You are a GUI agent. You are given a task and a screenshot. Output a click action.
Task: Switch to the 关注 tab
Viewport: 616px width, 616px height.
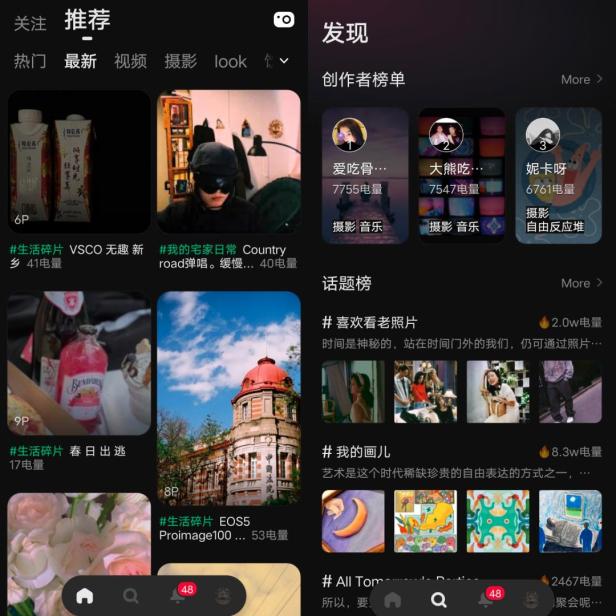30,23
